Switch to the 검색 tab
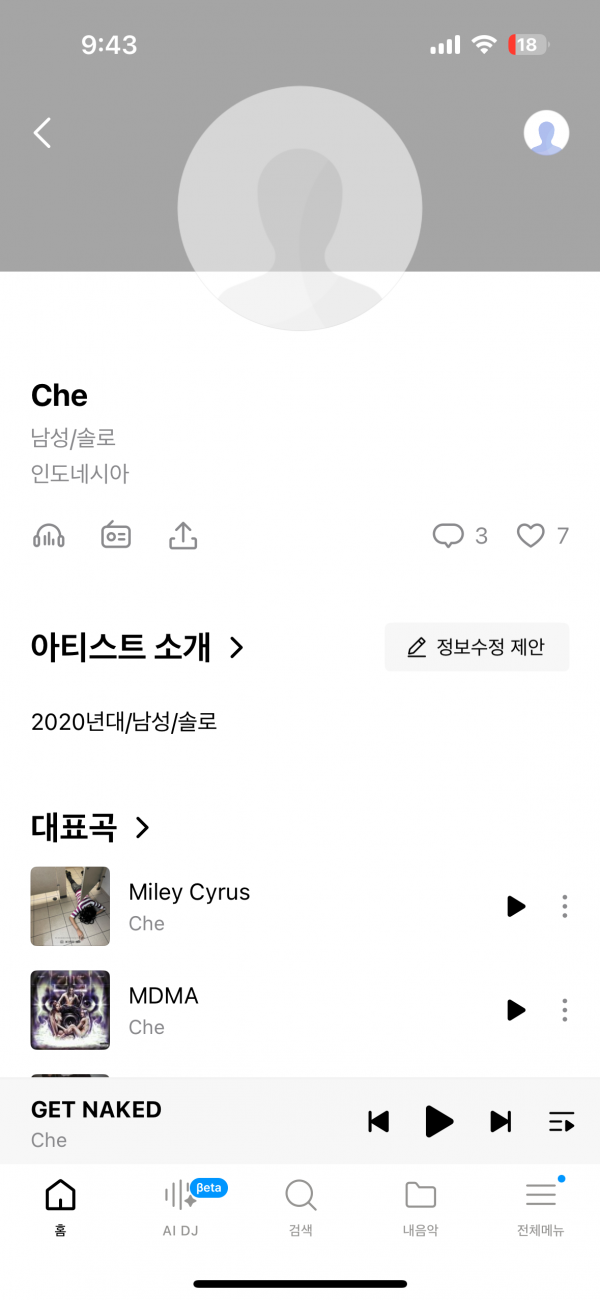600x1300 pixels. pos(300,1205)
